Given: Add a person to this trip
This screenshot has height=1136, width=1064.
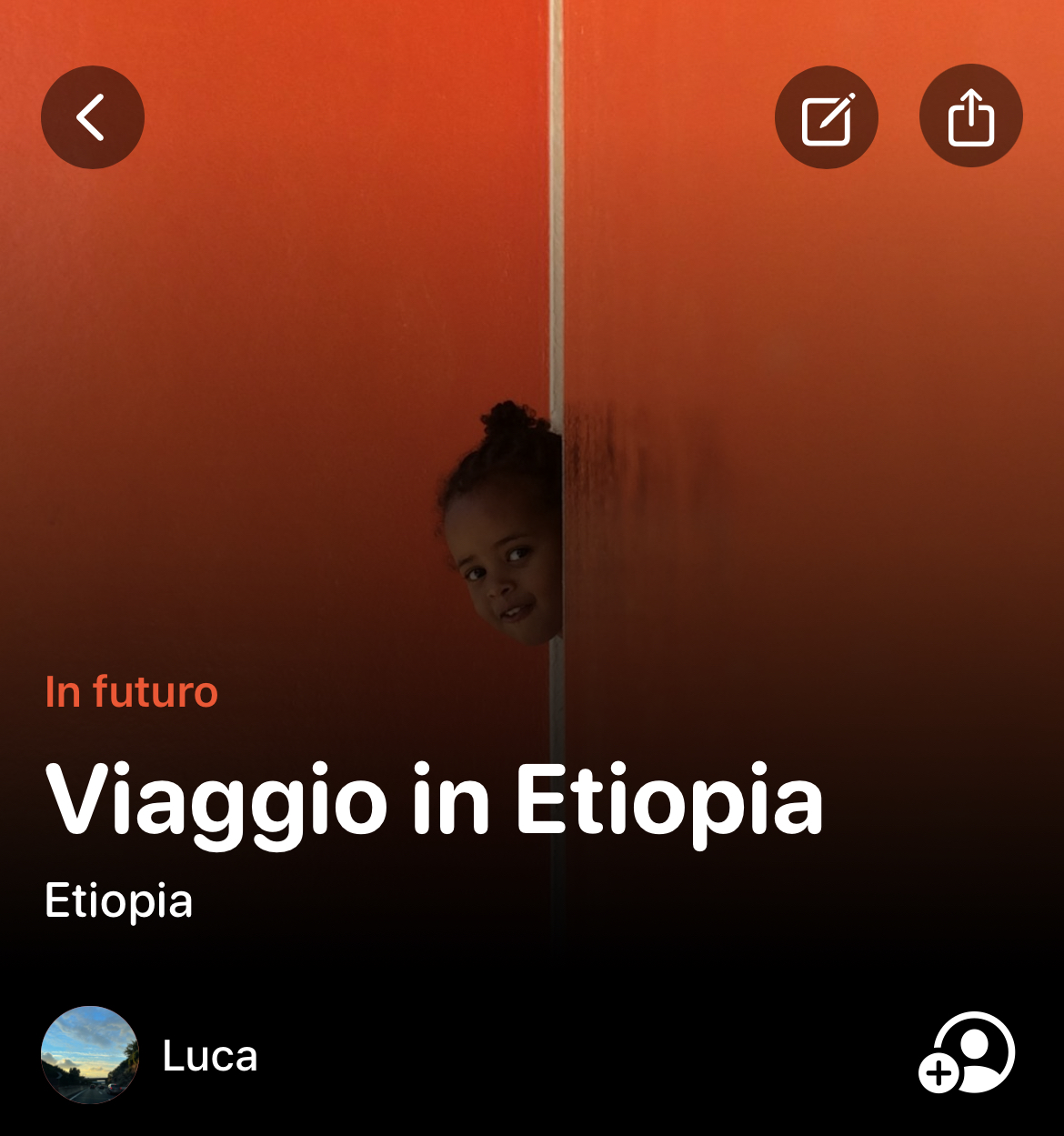Looking at the screenshot, I should pyautogui.click(x=966, y=1053).
